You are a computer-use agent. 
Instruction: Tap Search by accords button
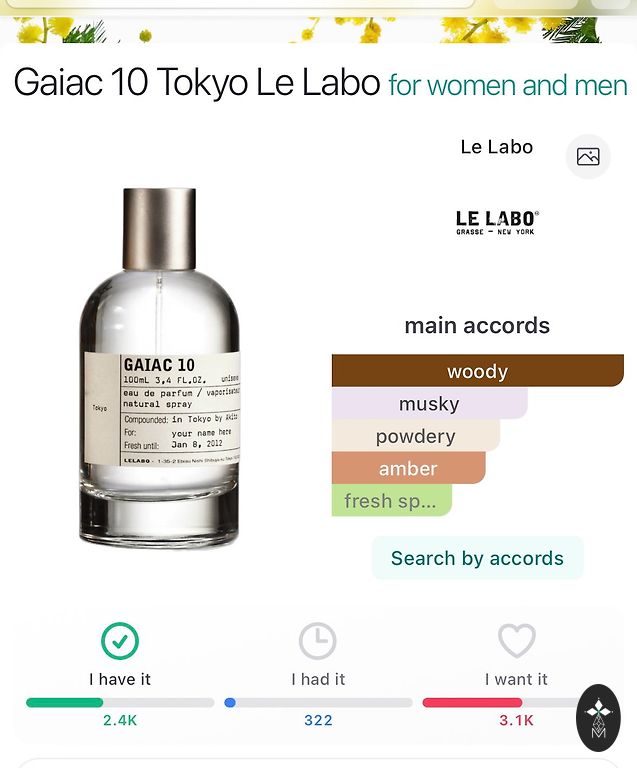[477, 558]
